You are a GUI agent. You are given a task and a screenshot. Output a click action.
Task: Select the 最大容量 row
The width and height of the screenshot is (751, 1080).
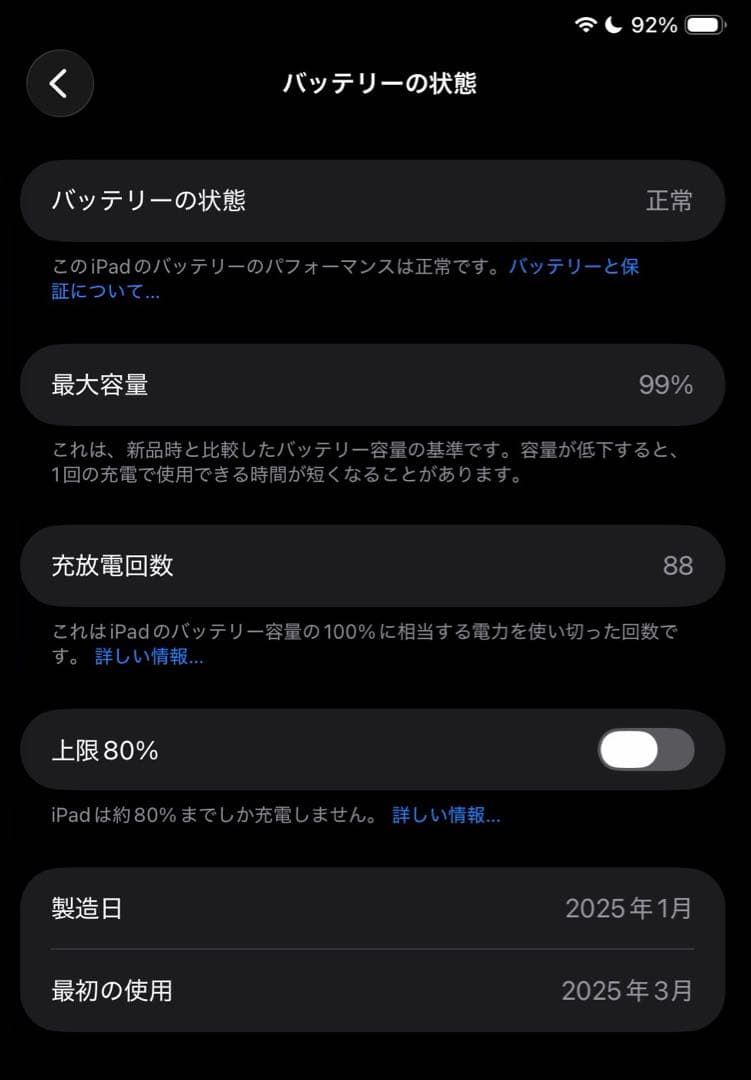pyautogui.click(x=375, y=385)
